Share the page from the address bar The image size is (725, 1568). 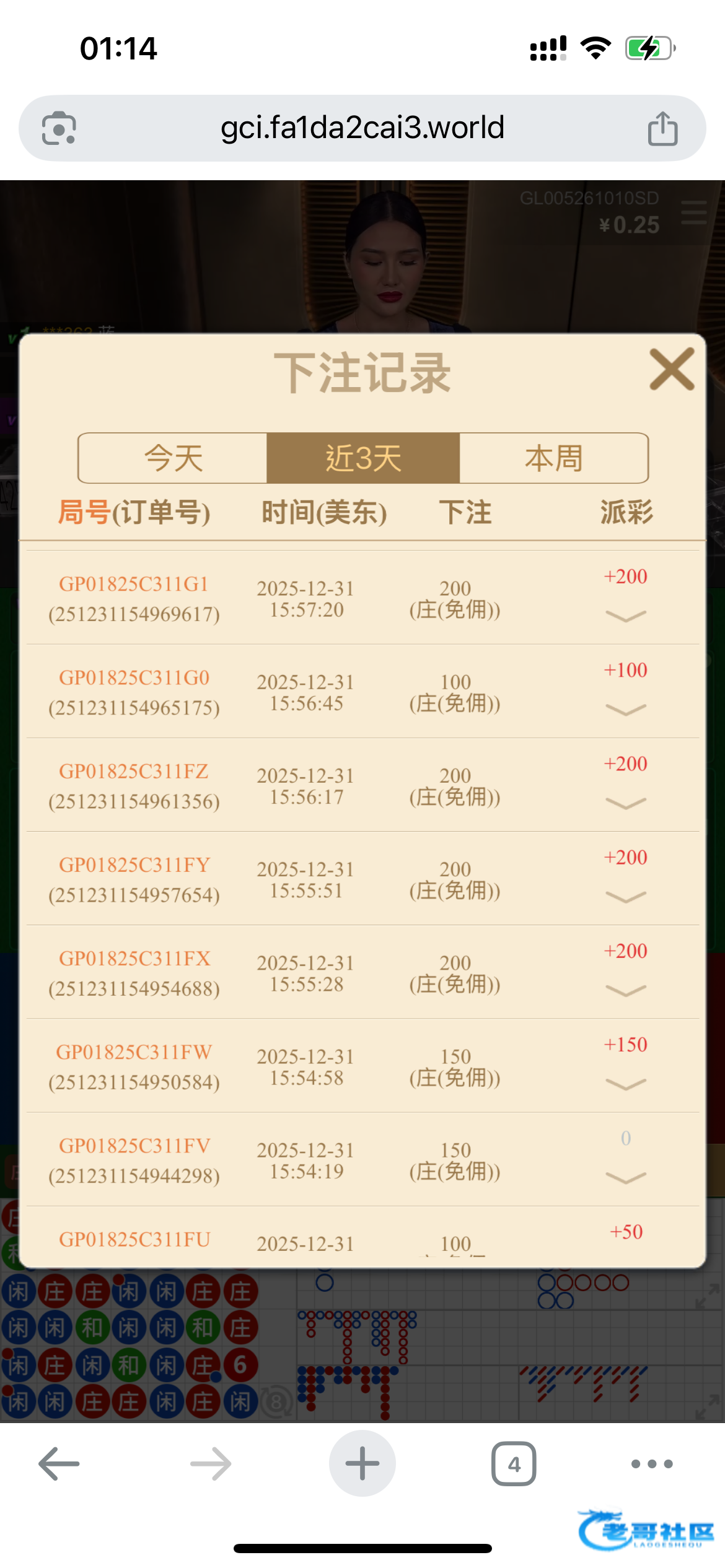point(662,129)
